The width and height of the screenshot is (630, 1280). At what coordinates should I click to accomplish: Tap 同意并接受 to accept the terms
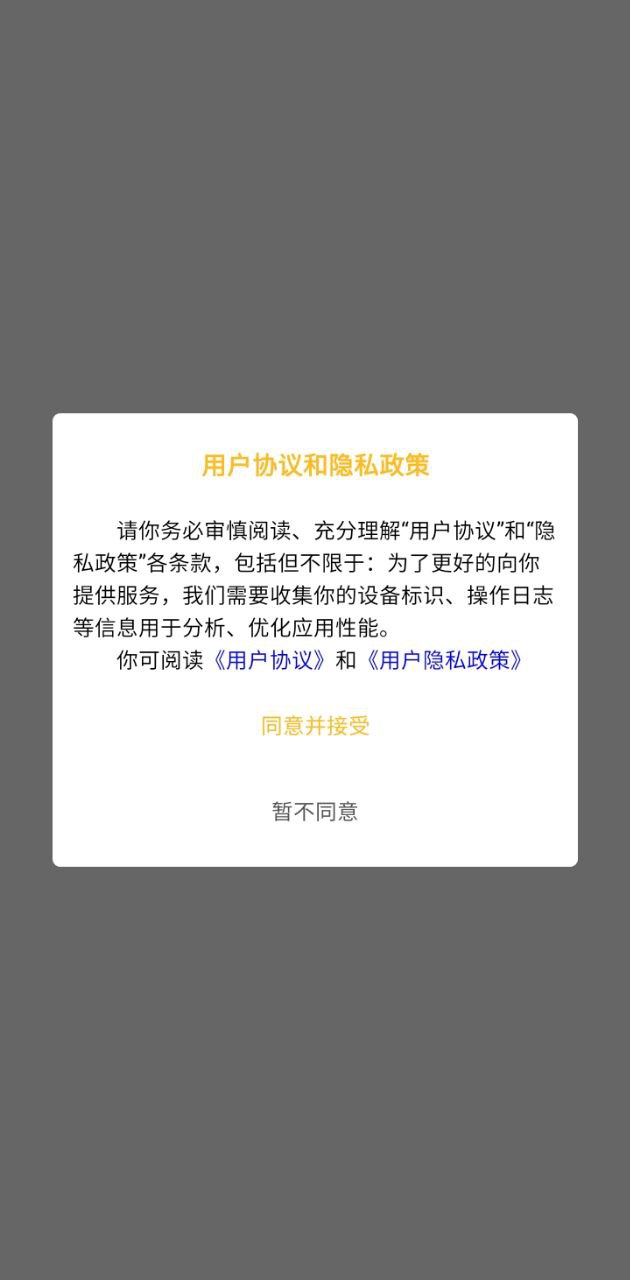click(x=315, y=726)
